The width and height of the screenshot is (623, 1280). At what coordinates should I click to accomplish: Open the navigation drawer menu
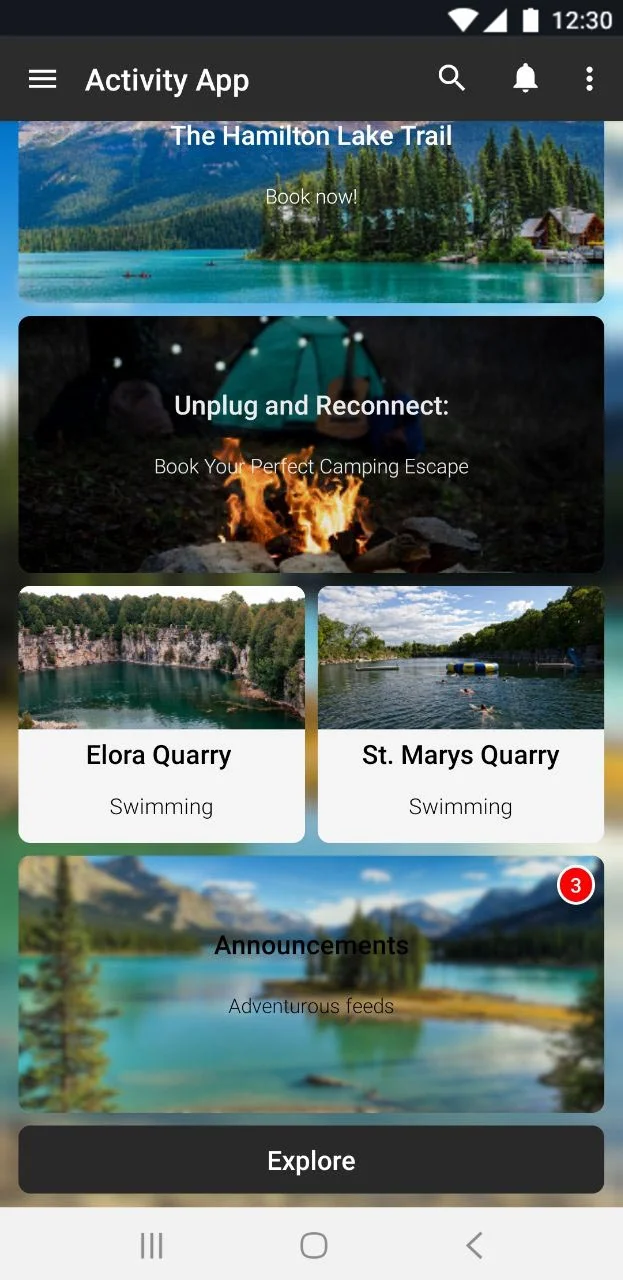[42, 79]
